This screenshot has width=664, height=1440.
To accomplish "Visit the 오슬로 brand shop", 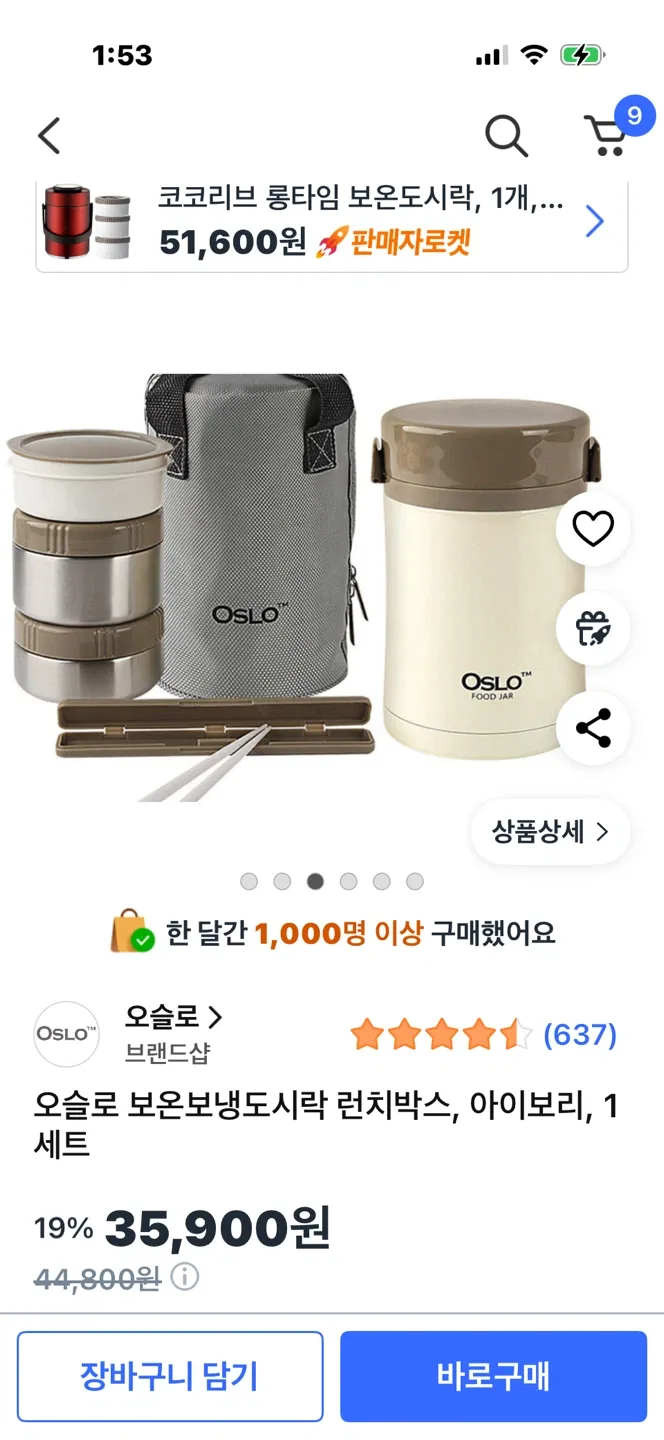I will (x=172, y=1018).
